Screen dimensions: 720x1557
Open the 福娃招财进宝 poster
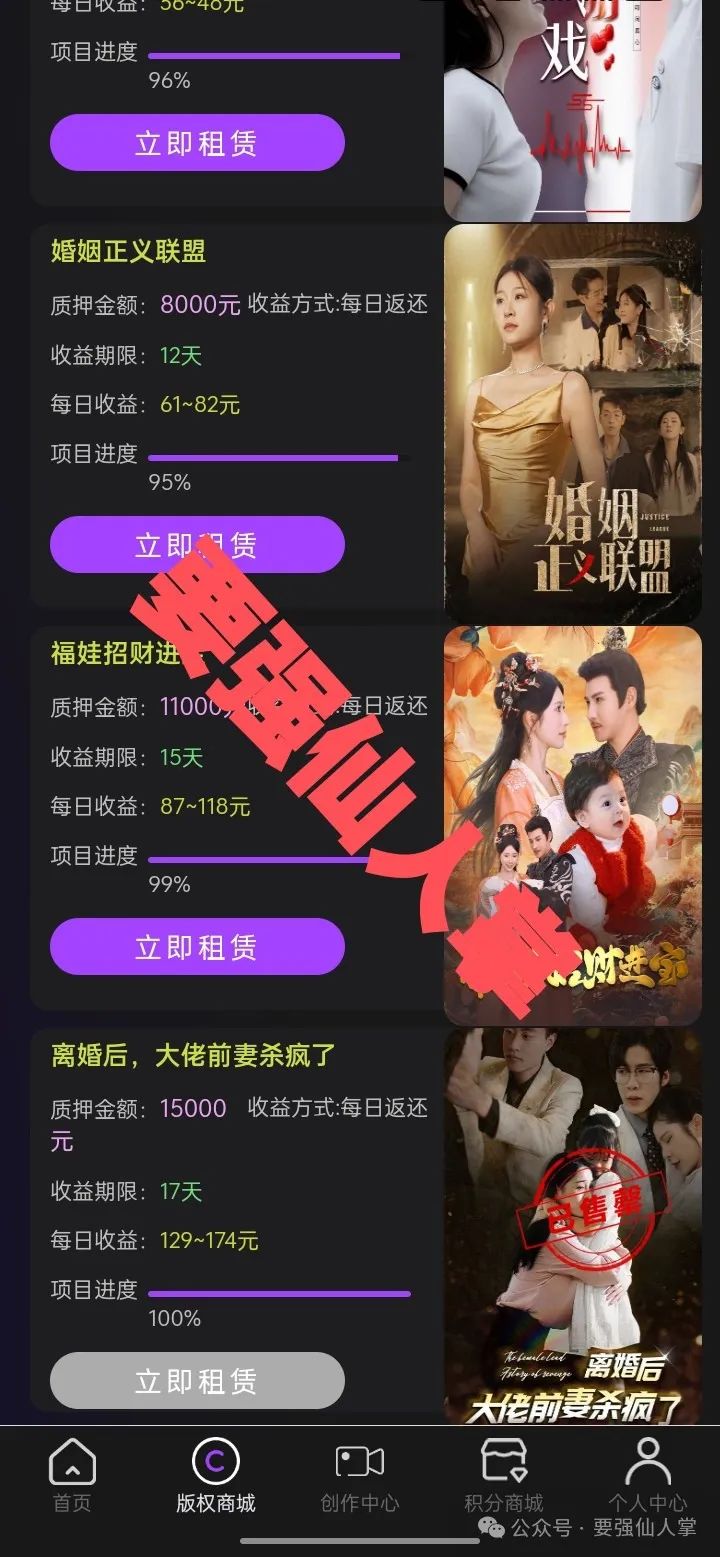[x=572, y=825]
